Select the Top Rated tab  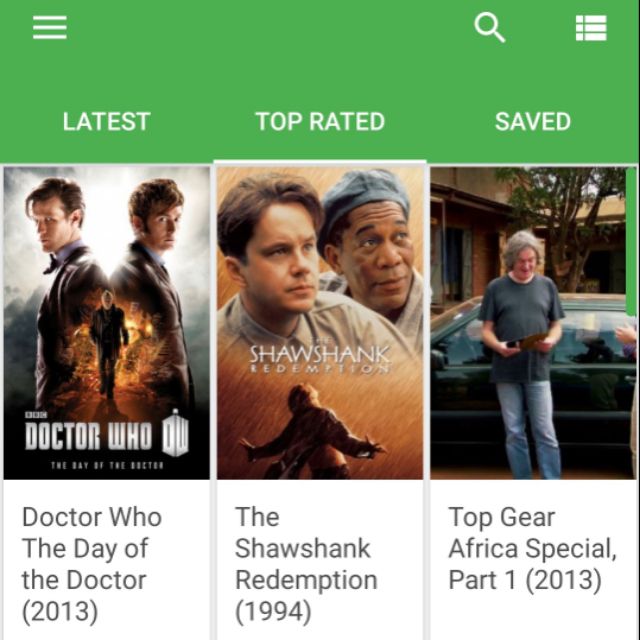pos(320,122)
